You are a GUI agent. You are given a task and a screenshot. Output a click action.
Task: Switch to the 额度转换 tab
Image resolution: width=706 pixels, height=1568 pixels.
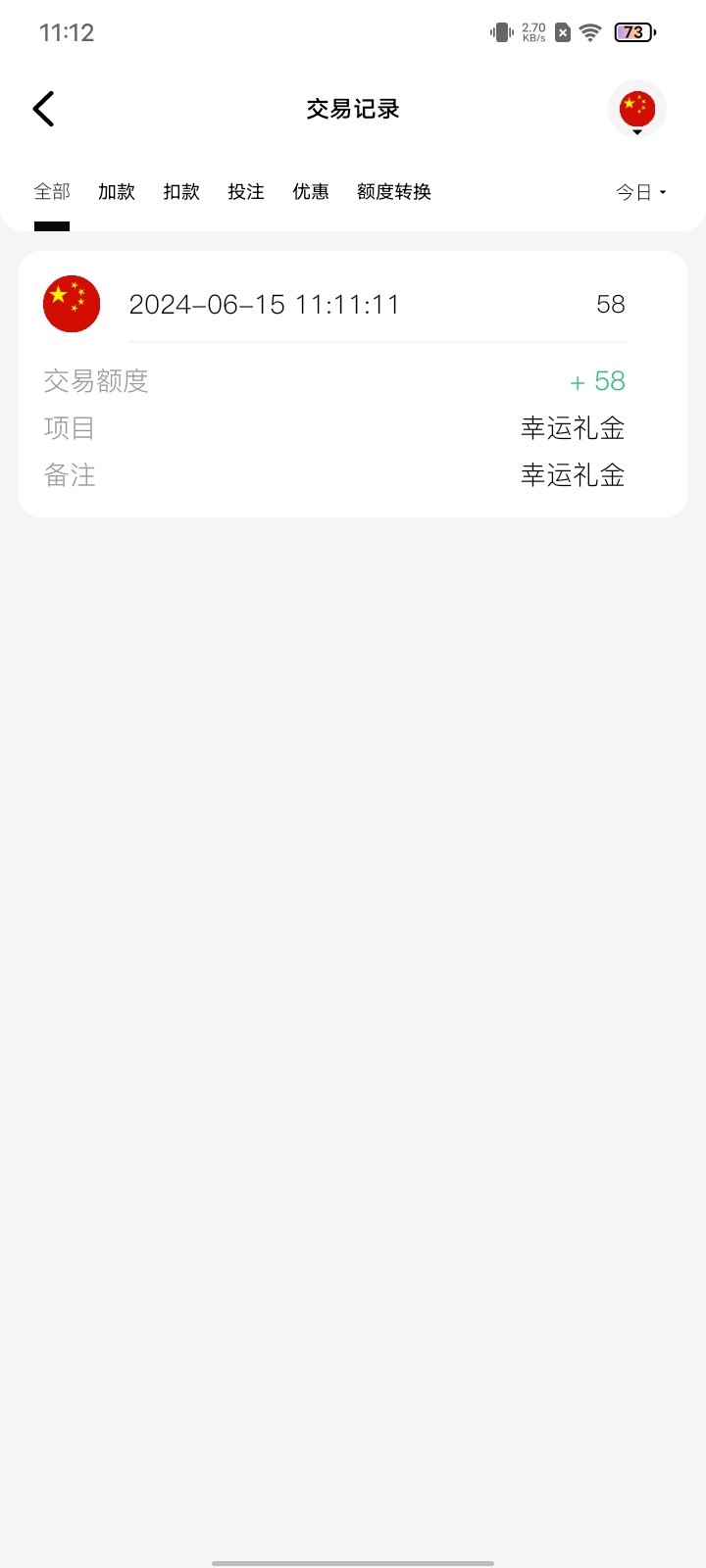(394, 192)
